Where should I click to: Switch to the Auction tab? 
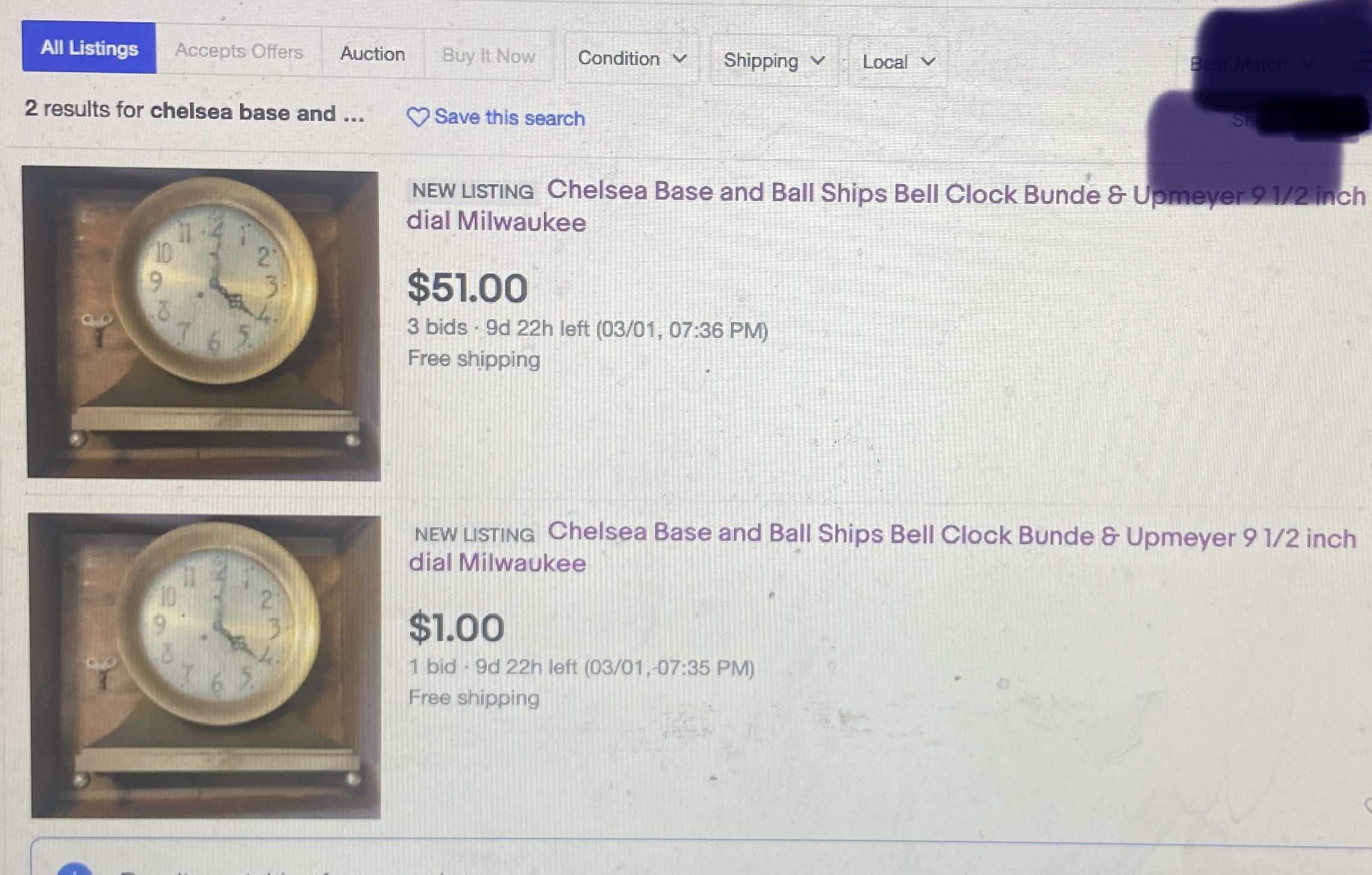point(372,54)
